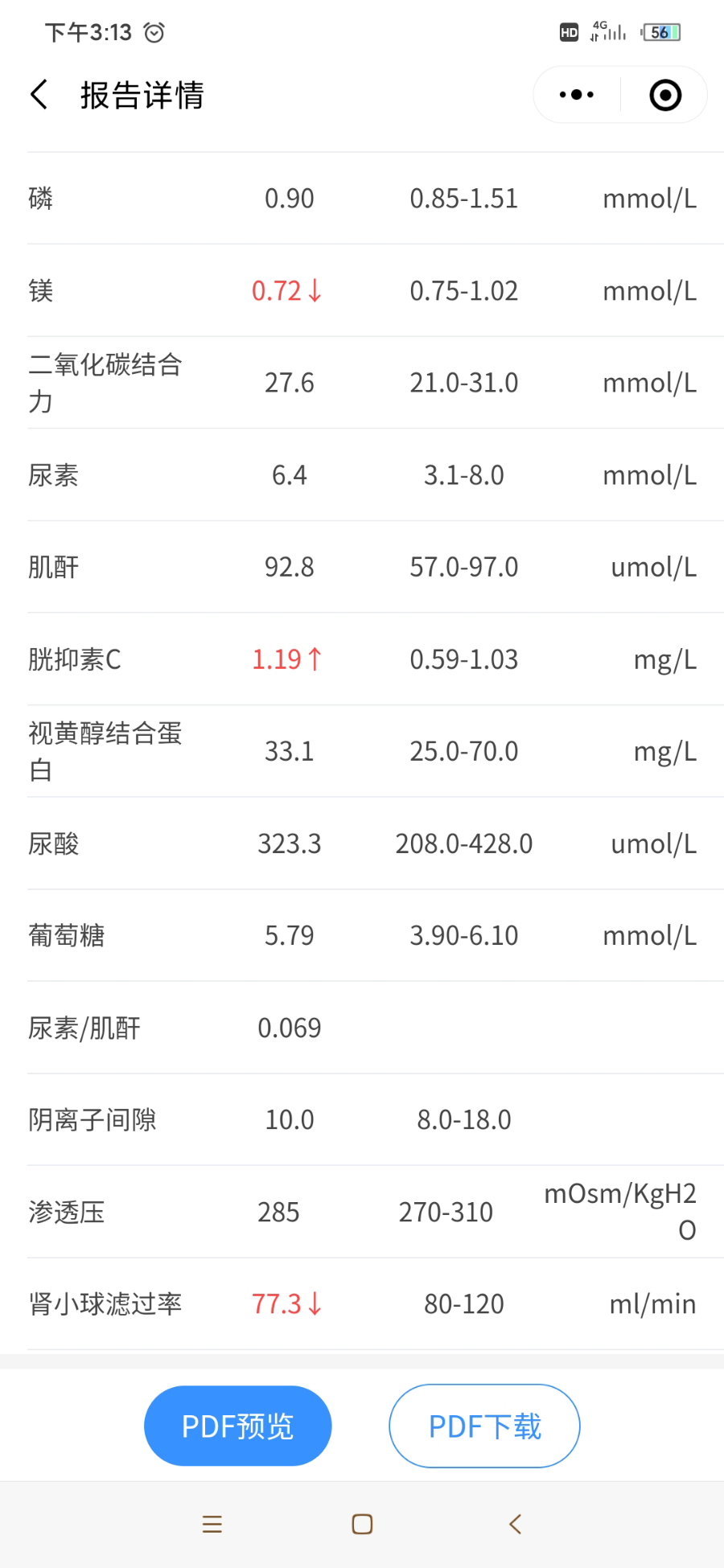Viewport: 724px width, 1568px height.
Task: Open recent apps from the navigation bar
Action: point(212,1524)
